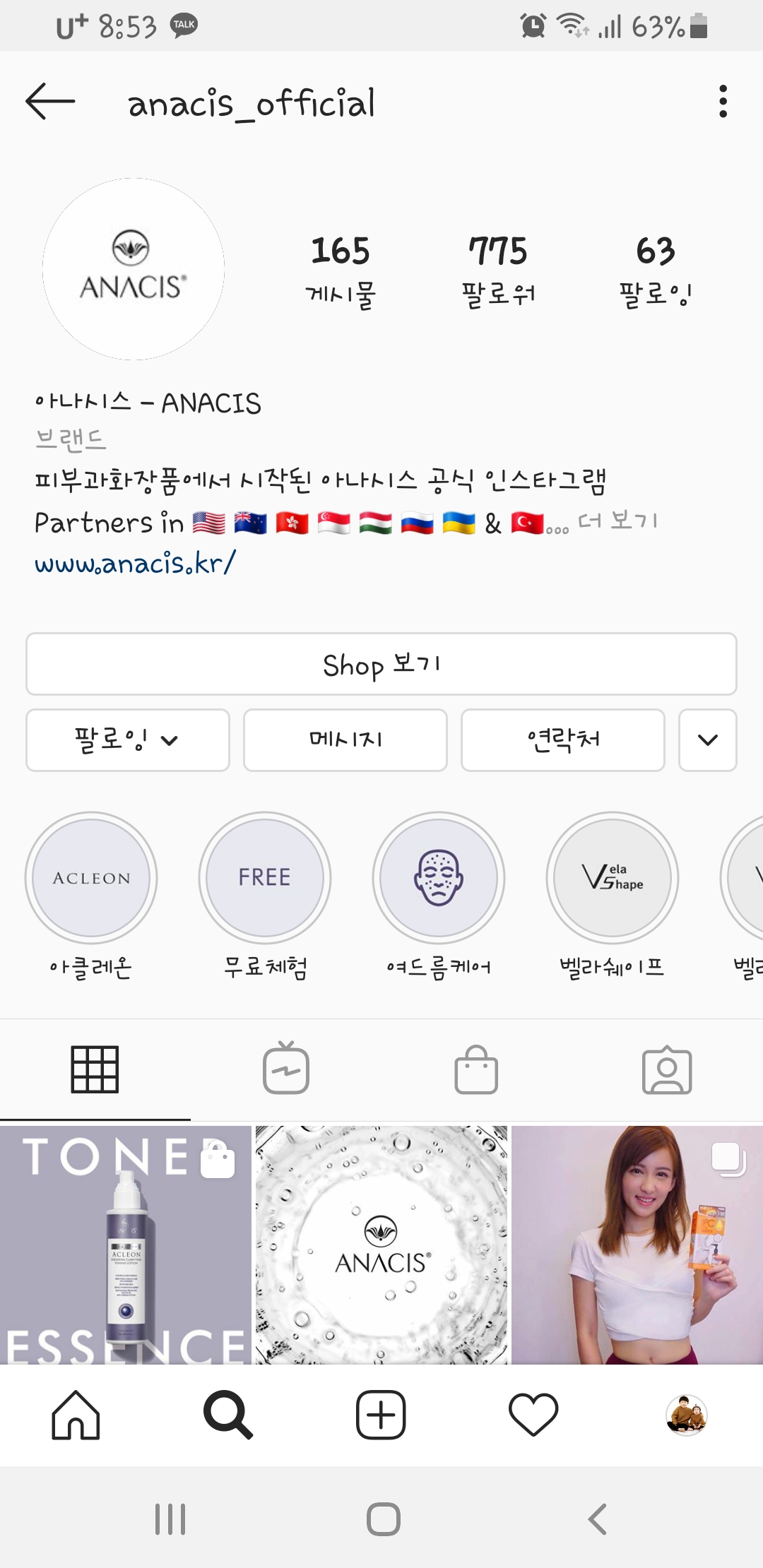The height and width of the screenshot is (1568, 763).
Task: Open the 여드름케어 story highlight
Action: click(439, 878)
